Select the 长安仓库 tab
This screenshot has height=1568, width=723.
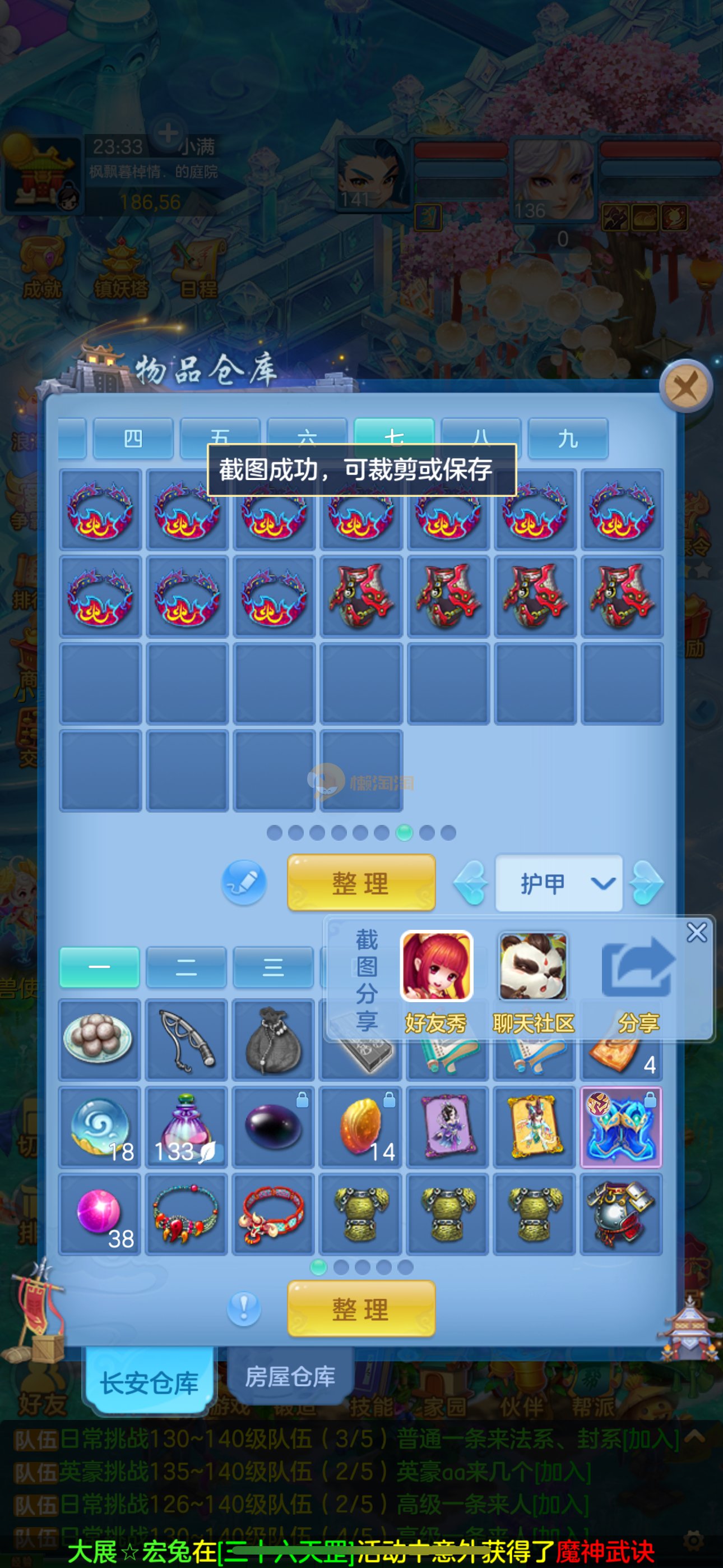[x=149, y=1382]
